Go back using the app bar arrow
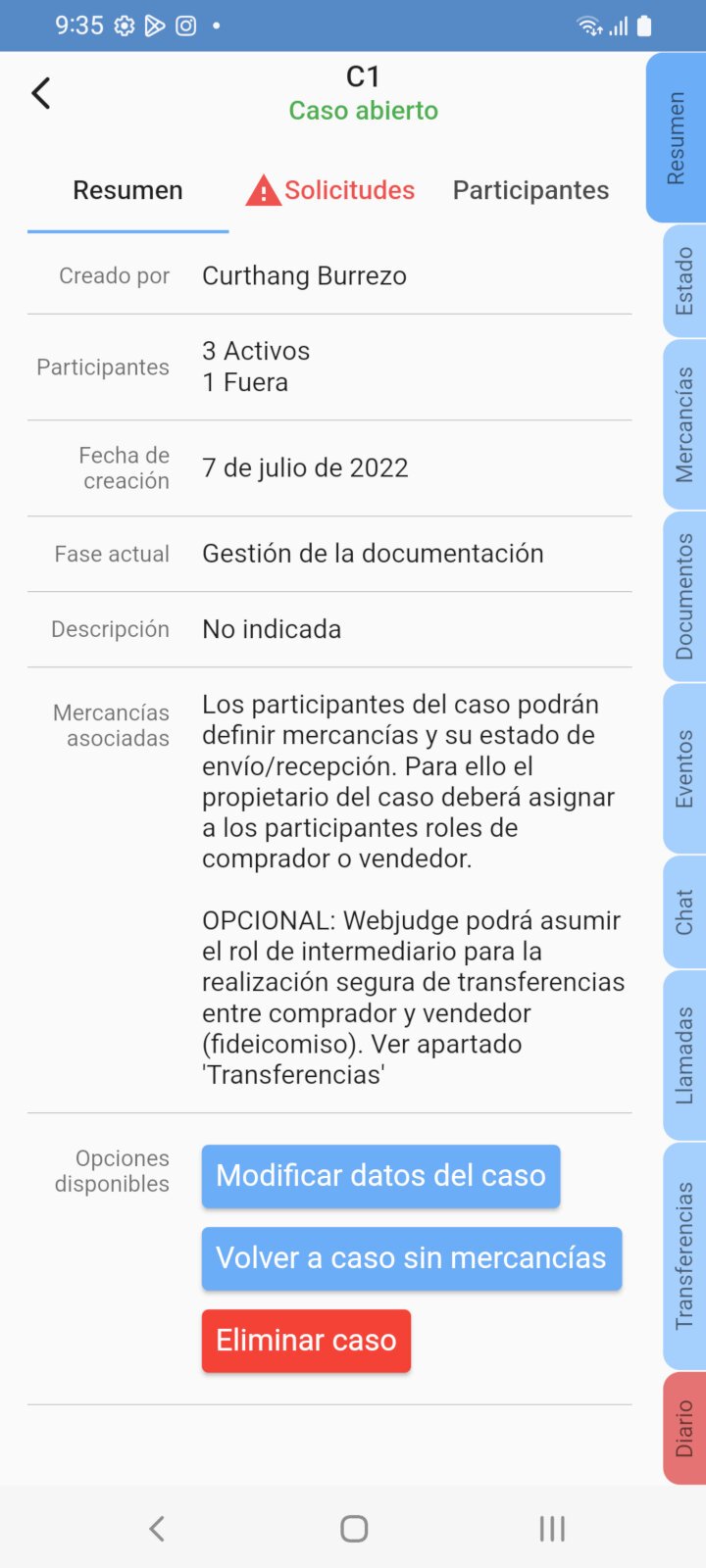706x1568 pixels. [41, 93]
